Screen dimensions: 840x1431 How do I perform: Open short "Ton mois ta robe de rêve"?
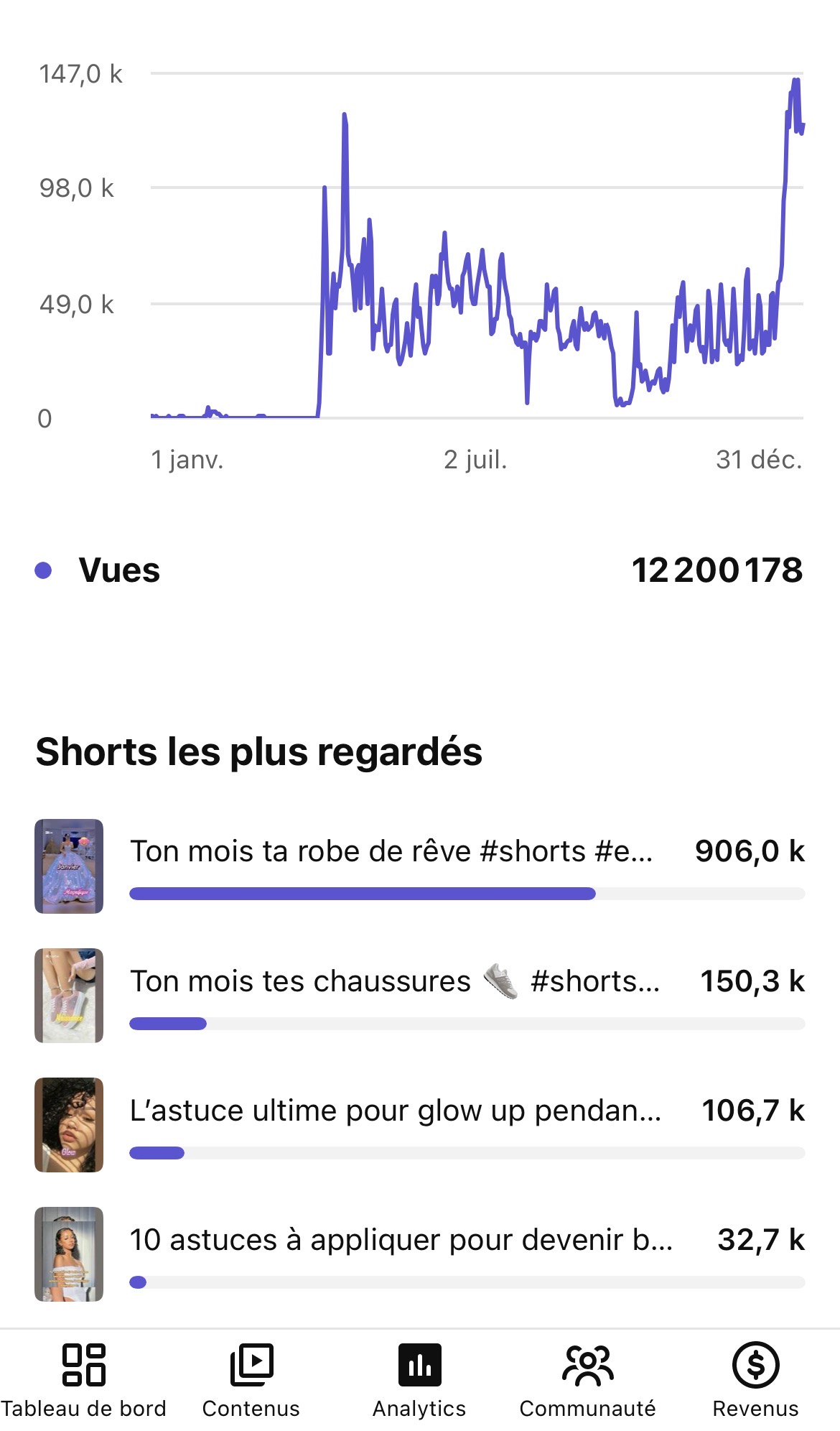(x=420, y=866)
